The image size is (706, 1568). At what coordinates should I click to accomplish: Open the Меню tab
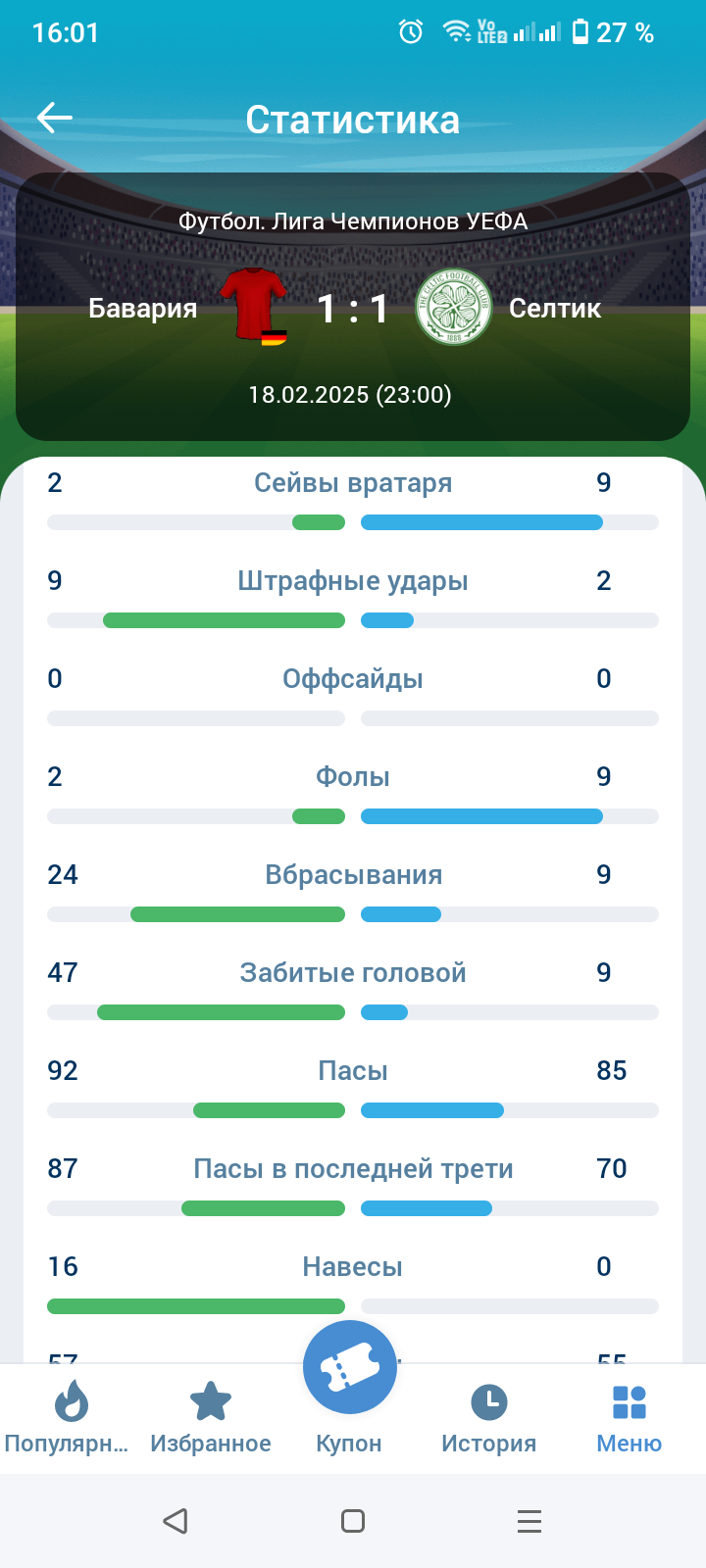click(x=629, y=1416)
